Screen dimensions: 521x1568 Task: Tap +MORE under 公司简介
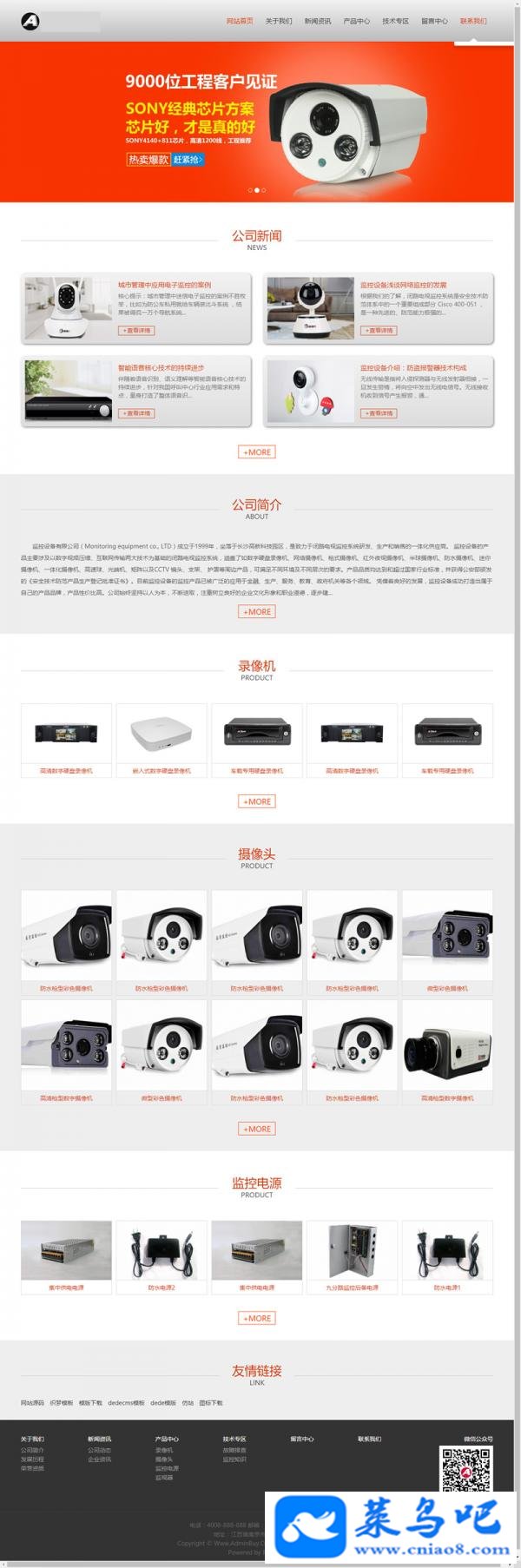[x=257, y=612]
